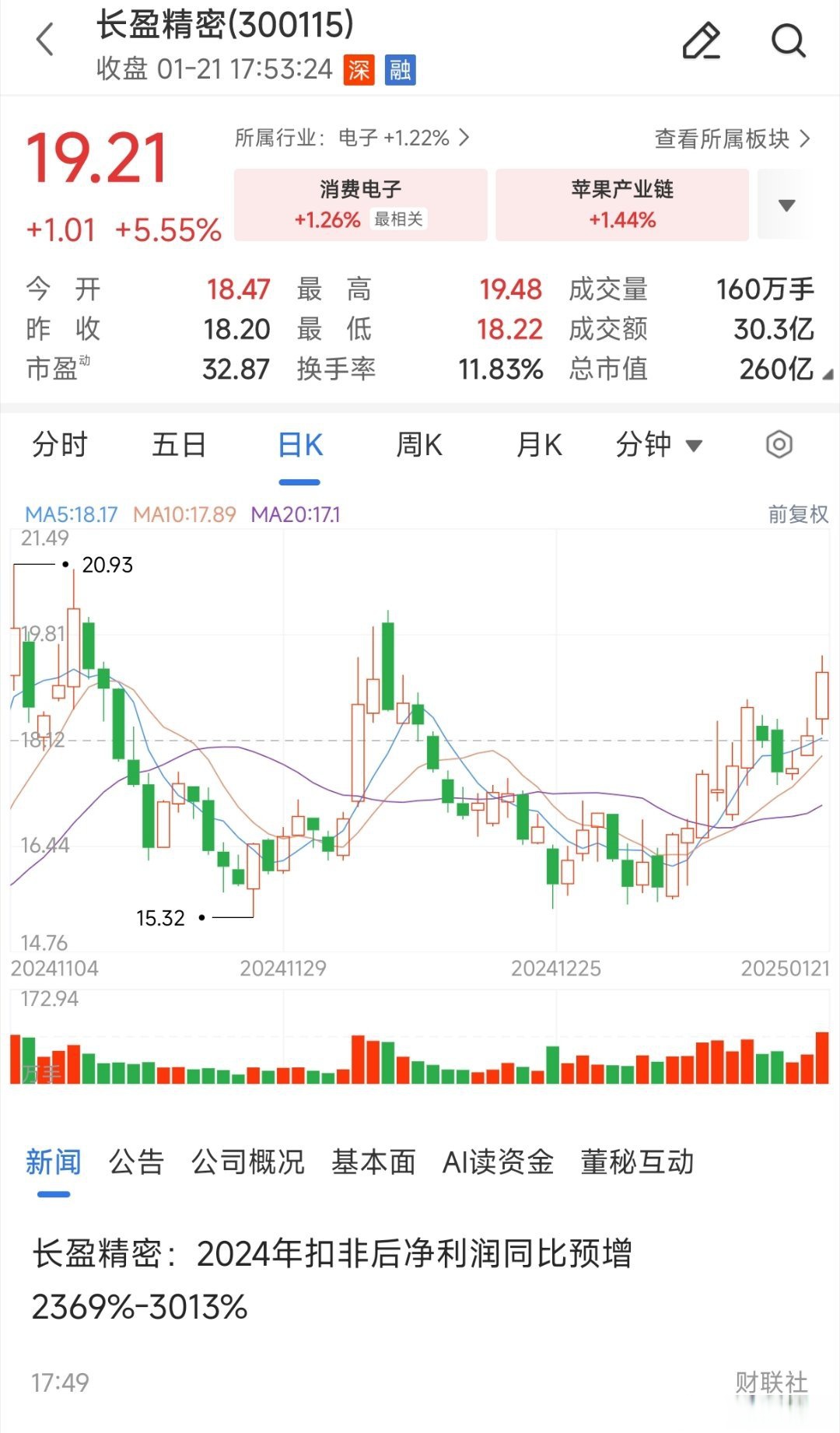Open the 分钟 interval dropdown
Image resolution: width=840 pixels, height=1433 pixels.
pos(660,444)
